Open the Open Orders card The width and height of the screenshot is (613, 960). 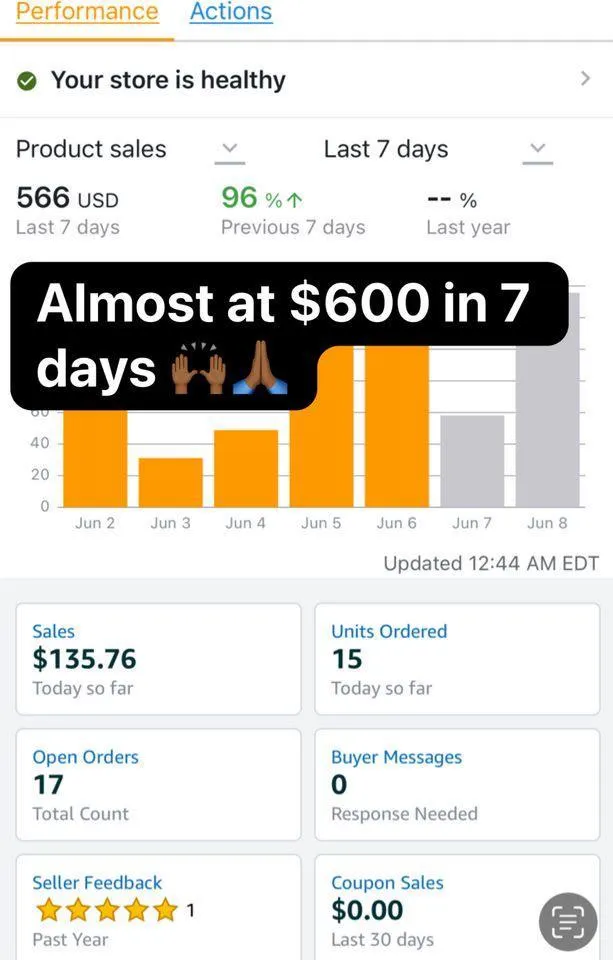coord(158,785)
